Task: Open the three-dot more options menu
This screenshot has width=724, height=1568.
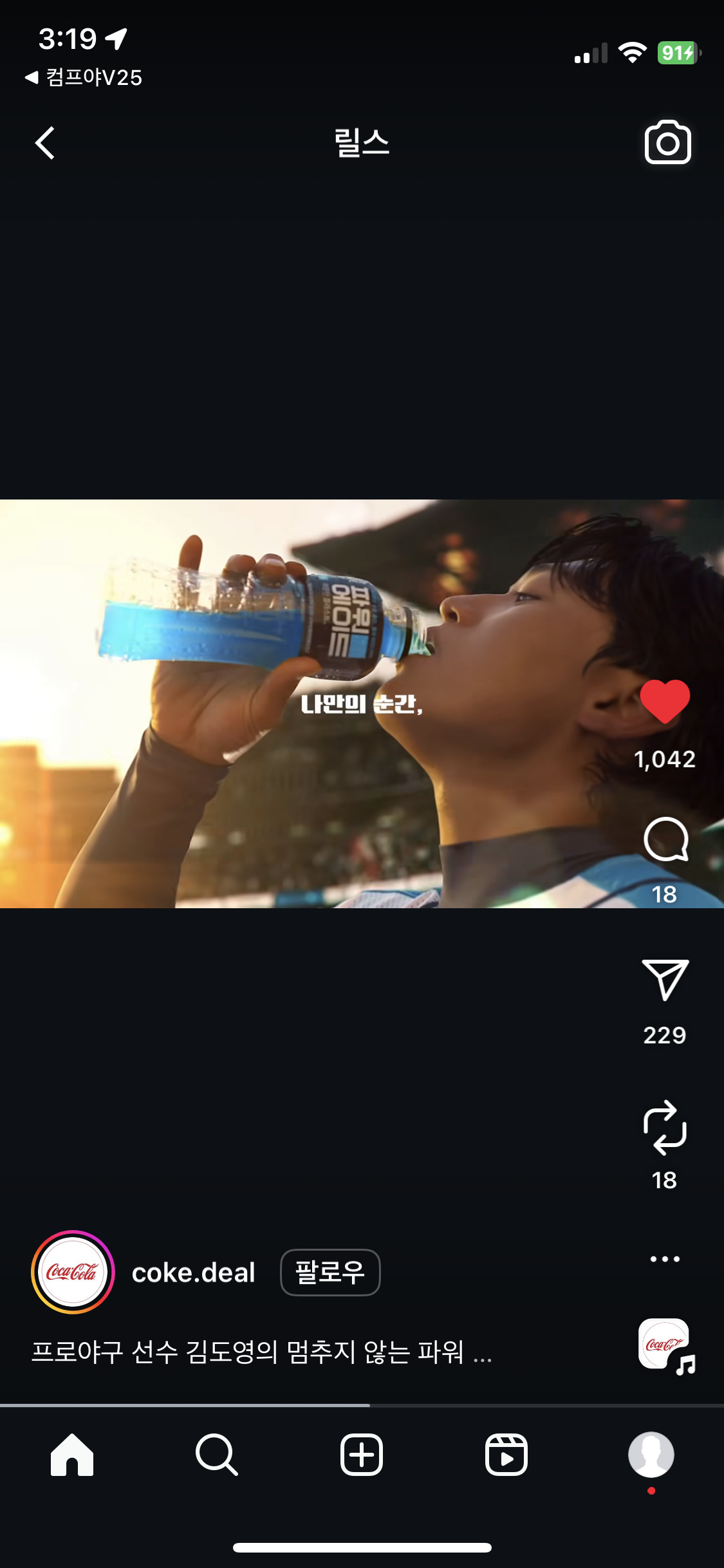Action: tap(665, 1259)
